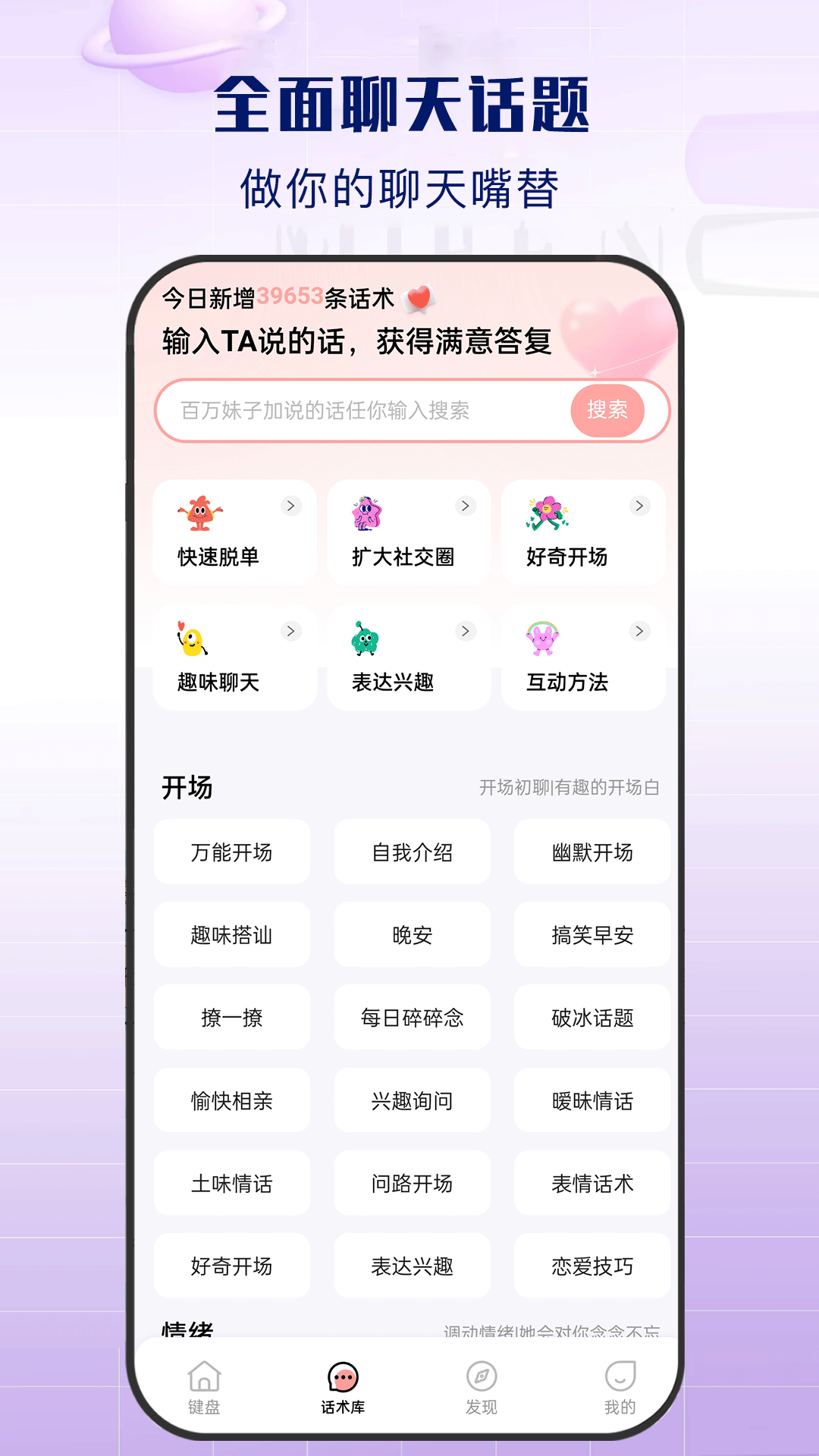This screenshot has height=1456, width=819.
Task: Open the 土味情话 topic
Action: (231, 1183)
